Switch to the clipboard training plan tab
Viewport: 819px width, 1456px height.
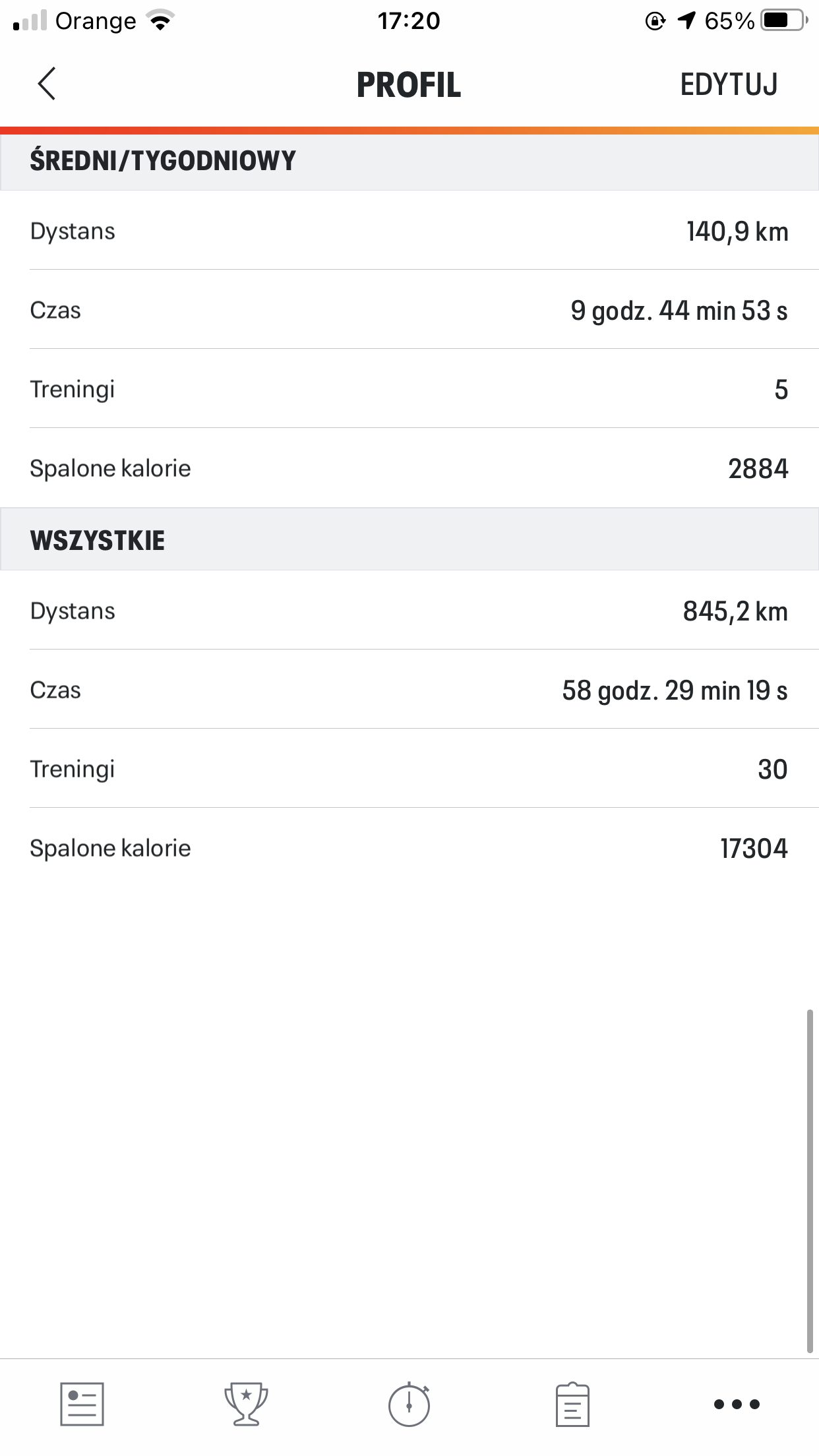point(572,1404)
